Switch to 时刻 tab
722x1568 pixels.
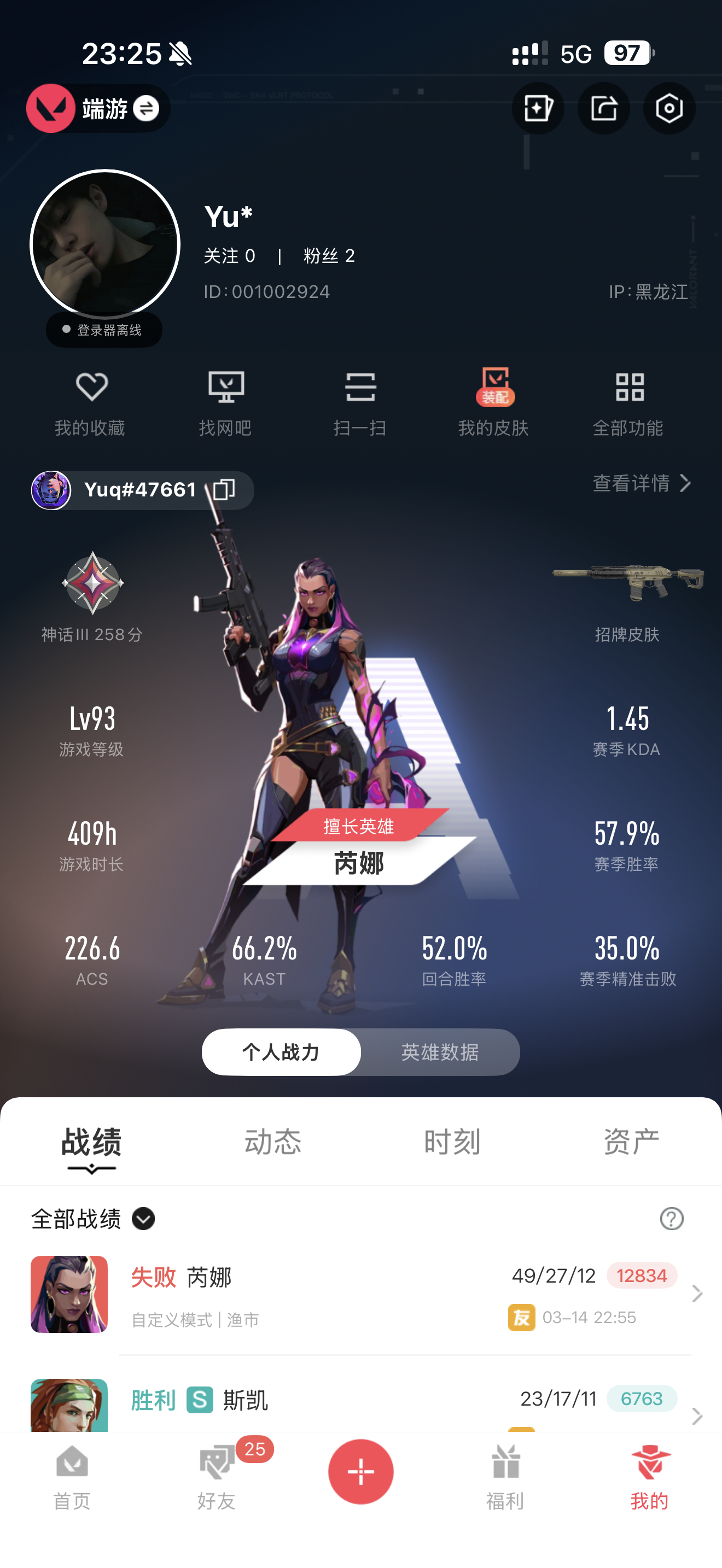point(452,1142)
